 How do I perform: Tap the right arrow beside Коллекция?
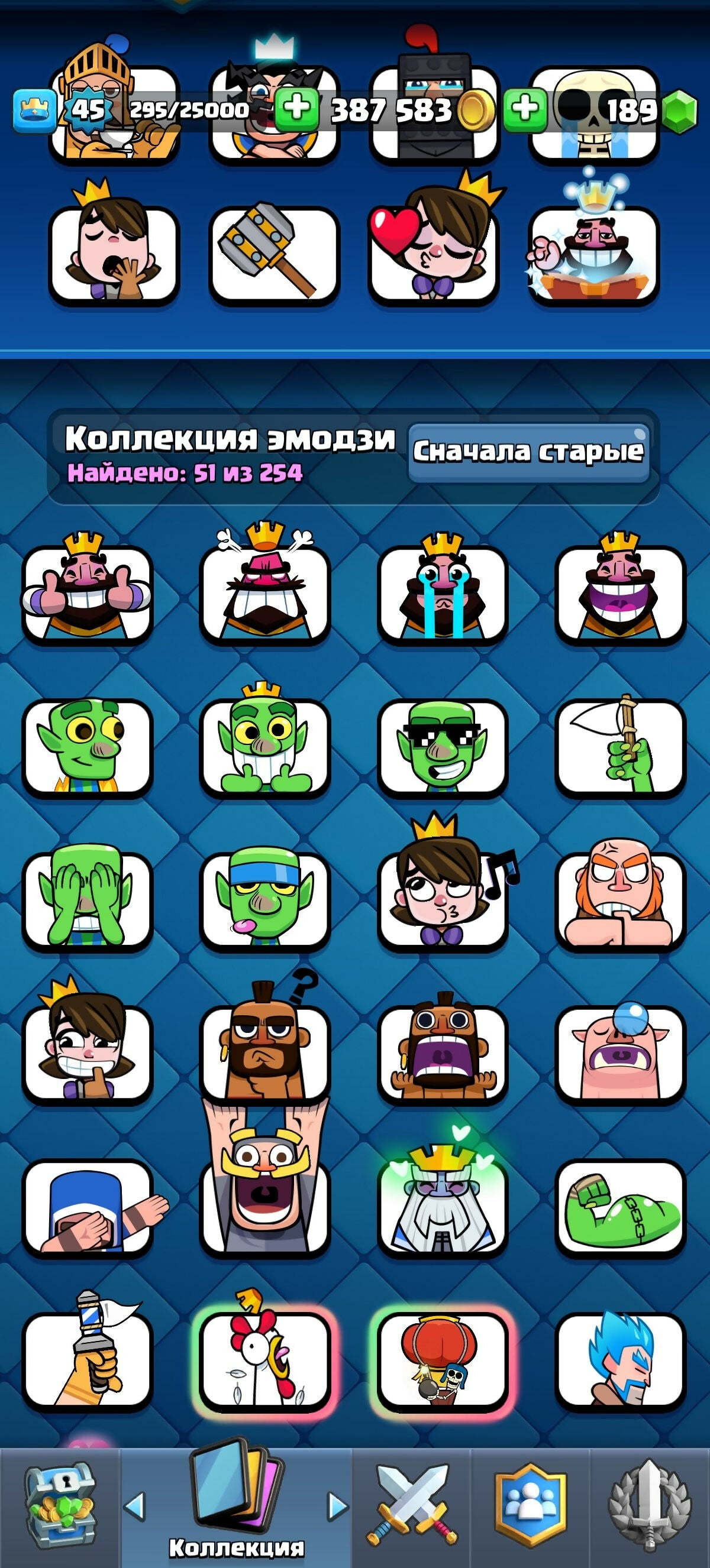[x=337, y=1507]
